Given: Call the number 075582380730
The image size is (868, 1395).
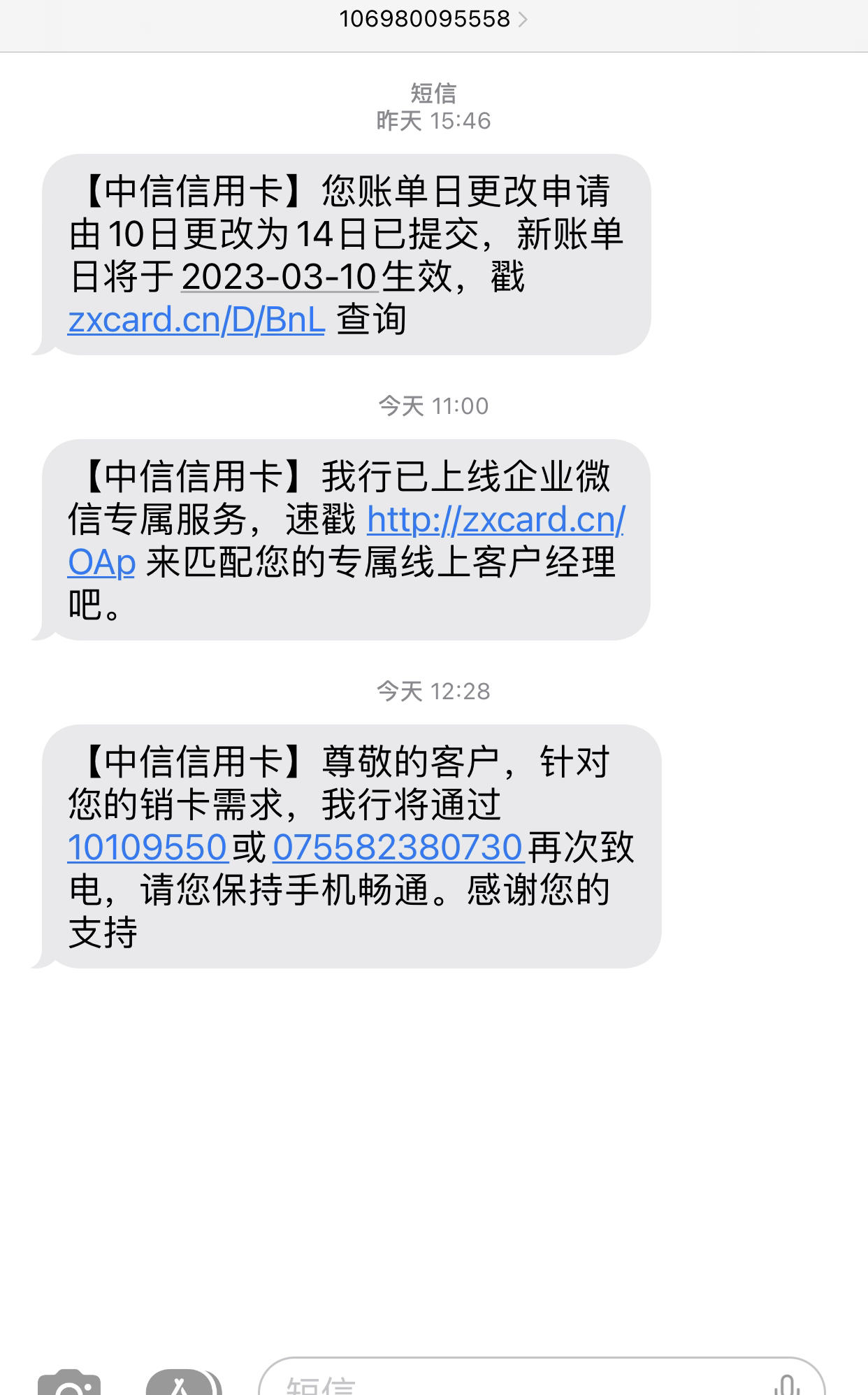Looking at the screenshot, I should click(398, 847).
